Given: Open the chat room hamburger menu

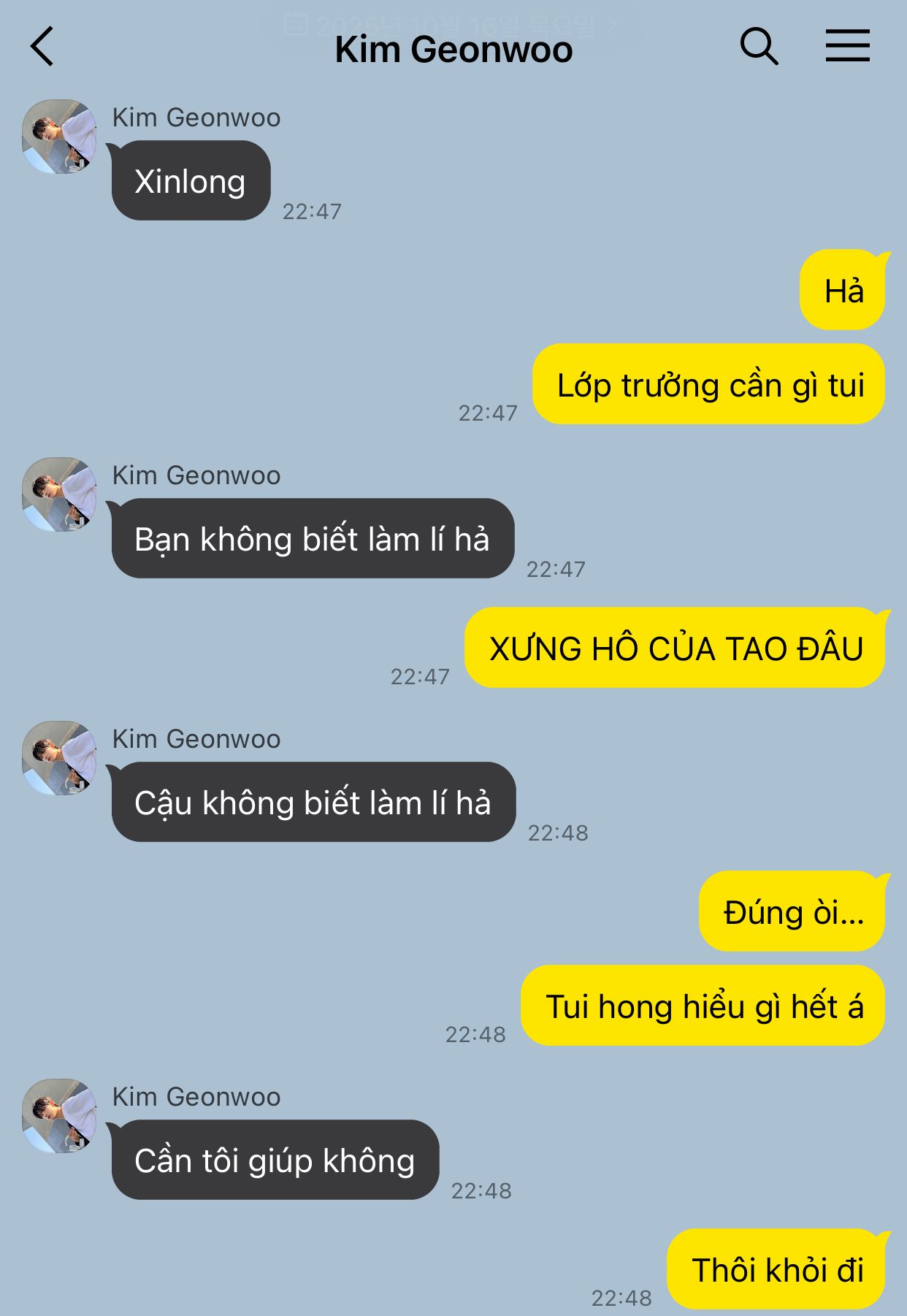Looking at the screenshot, I should 847,45.
